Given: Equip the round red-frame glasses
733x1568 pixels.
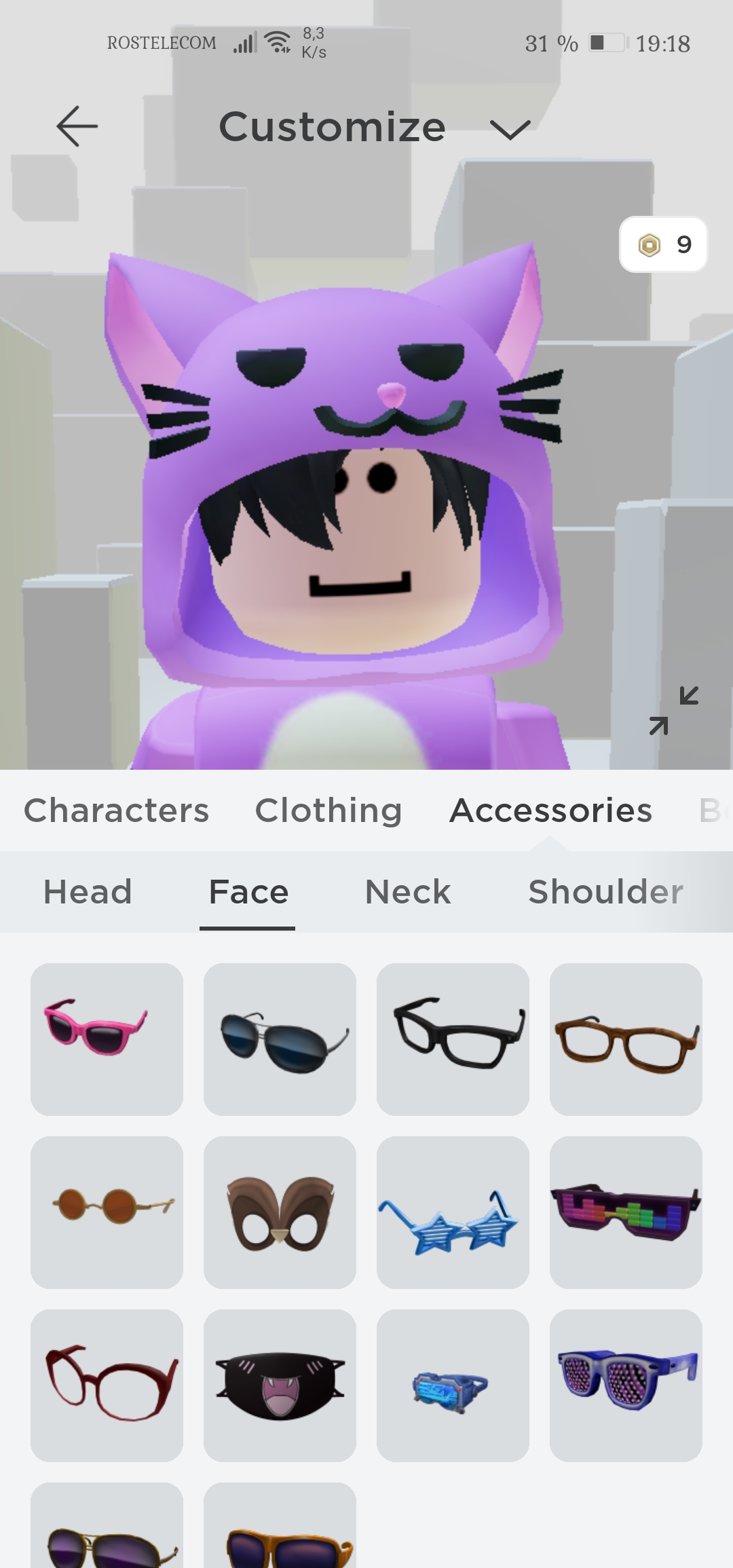Looking at the screenshot, I should [107, 1385].
